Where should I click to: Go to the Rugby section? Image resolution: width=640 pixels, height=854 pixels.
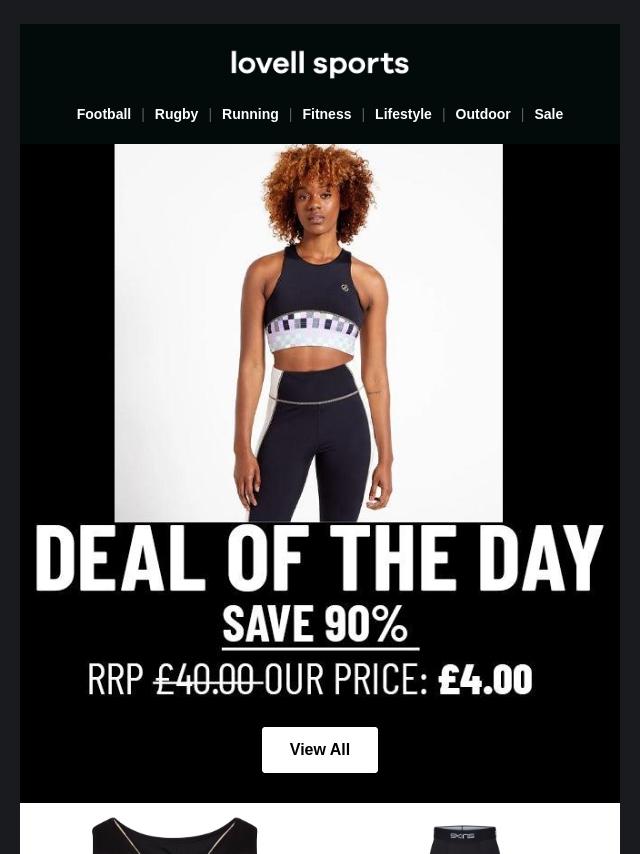click(176, 114)
